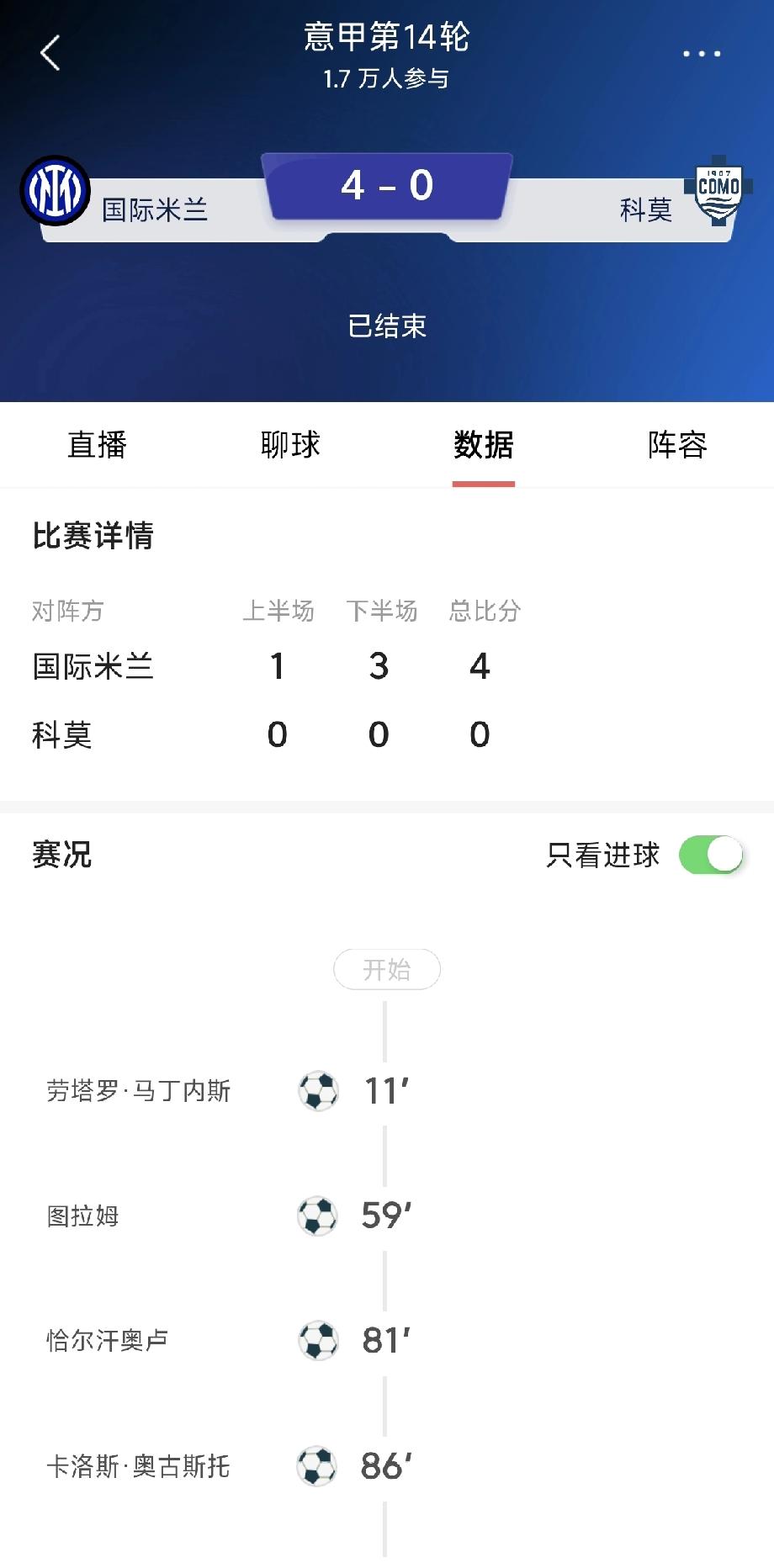Open the 聊球 tab
The height and width of the screenshot is (1568, 774).
coord(291,445)
